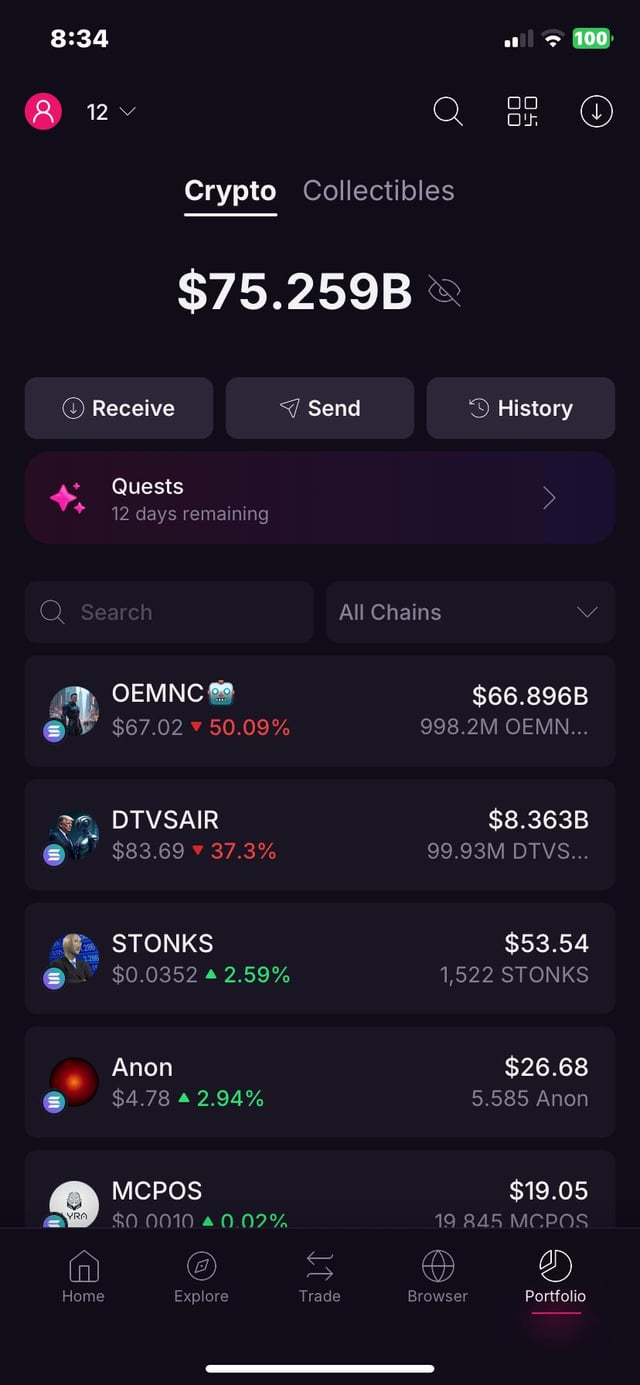Open the search magnifier icon
This screenshot has height=1385, width=640.
tap(448, 112)
